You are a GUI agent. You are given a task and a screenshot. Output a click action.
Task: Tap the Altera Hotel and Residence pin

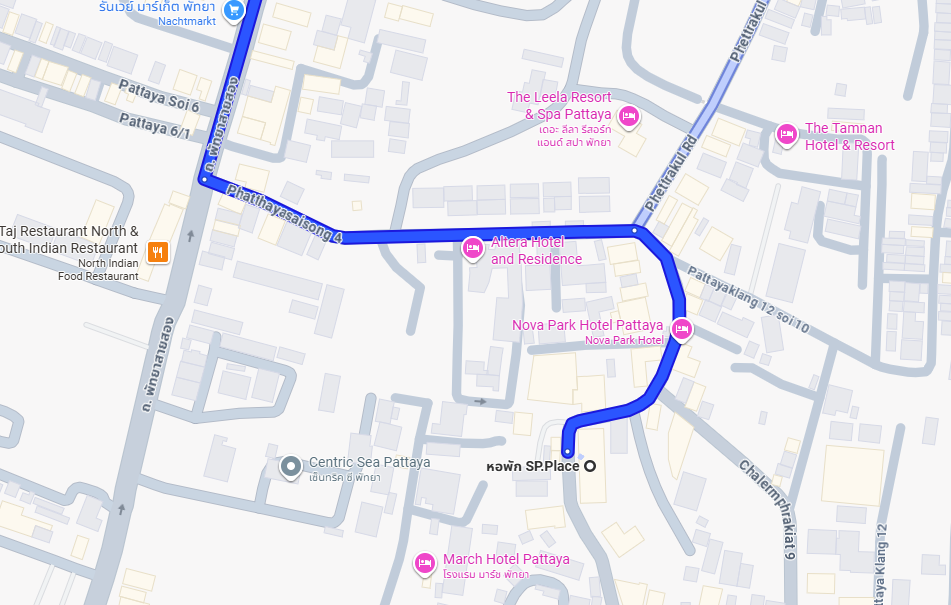coord(473,249)
